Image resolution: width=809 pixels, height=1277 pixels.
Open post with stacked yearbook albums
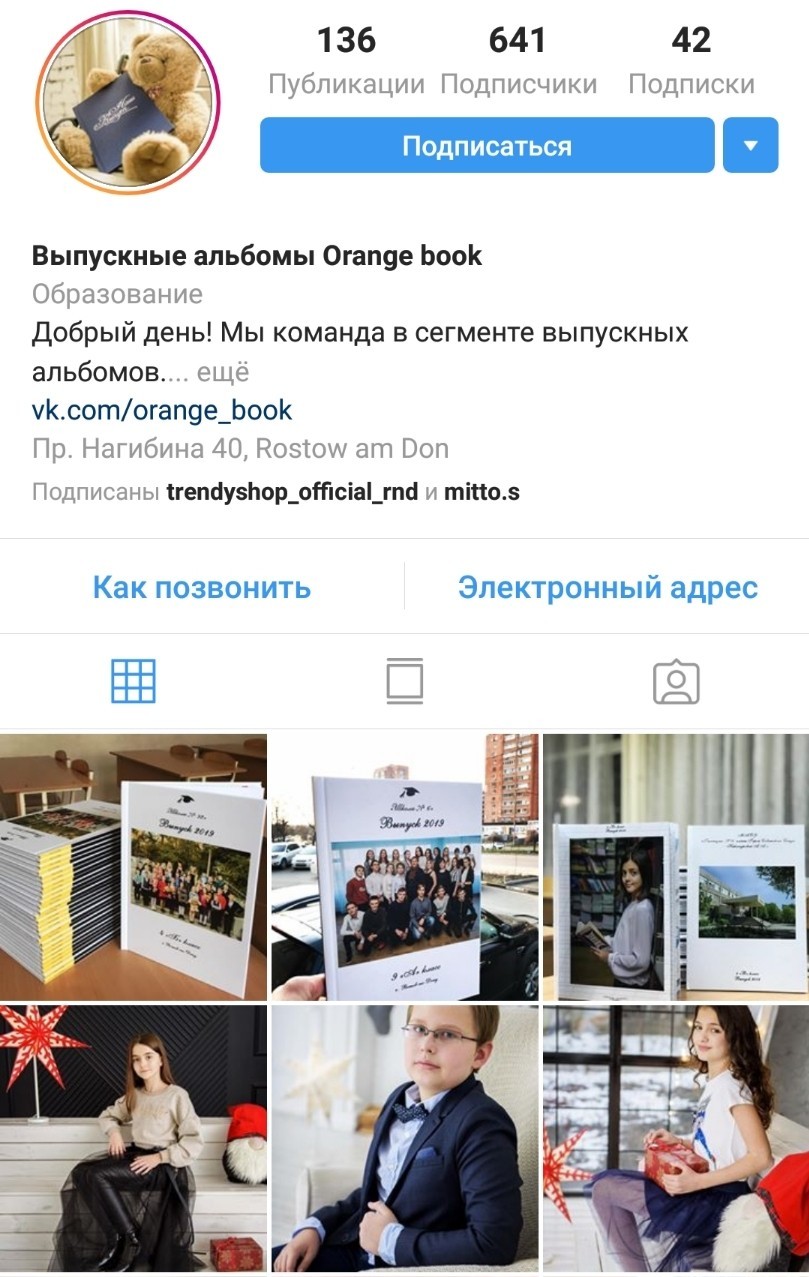point(133,867)
